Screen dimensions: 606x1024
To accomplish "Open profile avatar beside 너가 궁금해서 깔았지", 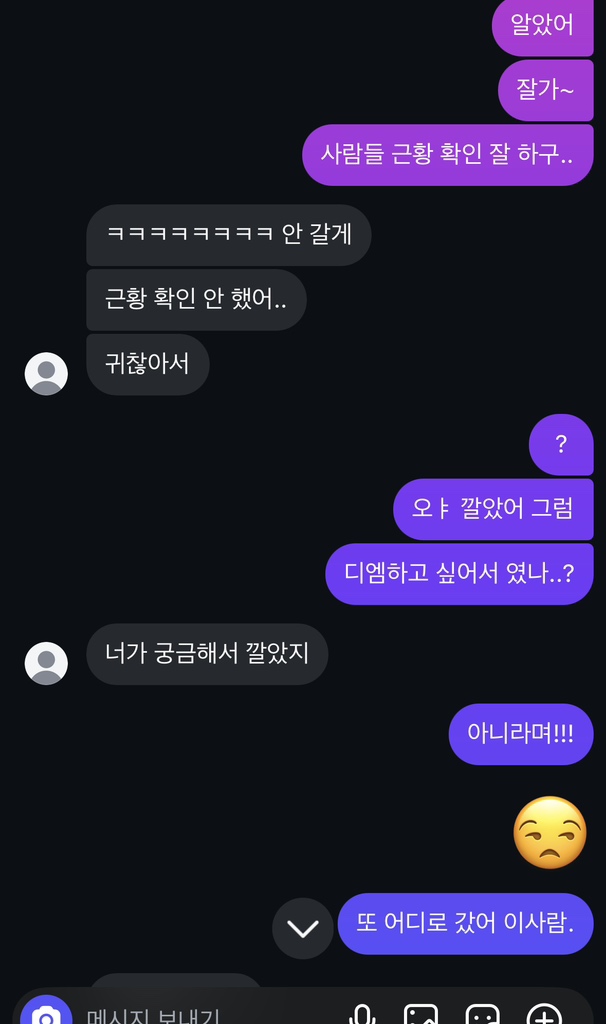I will [x=46, y=663].
